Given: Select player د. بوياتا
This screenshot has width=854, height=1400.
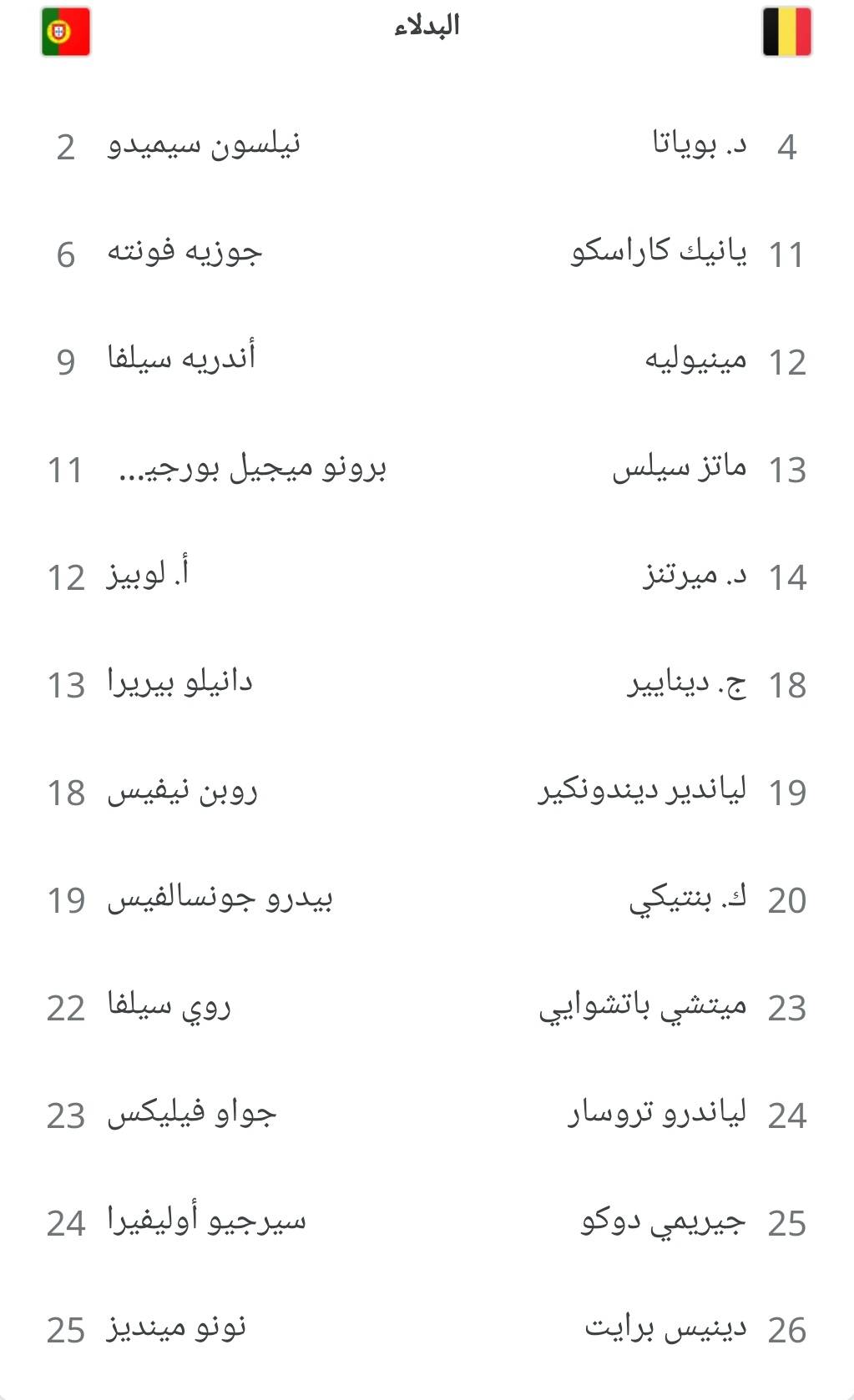Looking at the screenshot, I should (x=706, y=144).
